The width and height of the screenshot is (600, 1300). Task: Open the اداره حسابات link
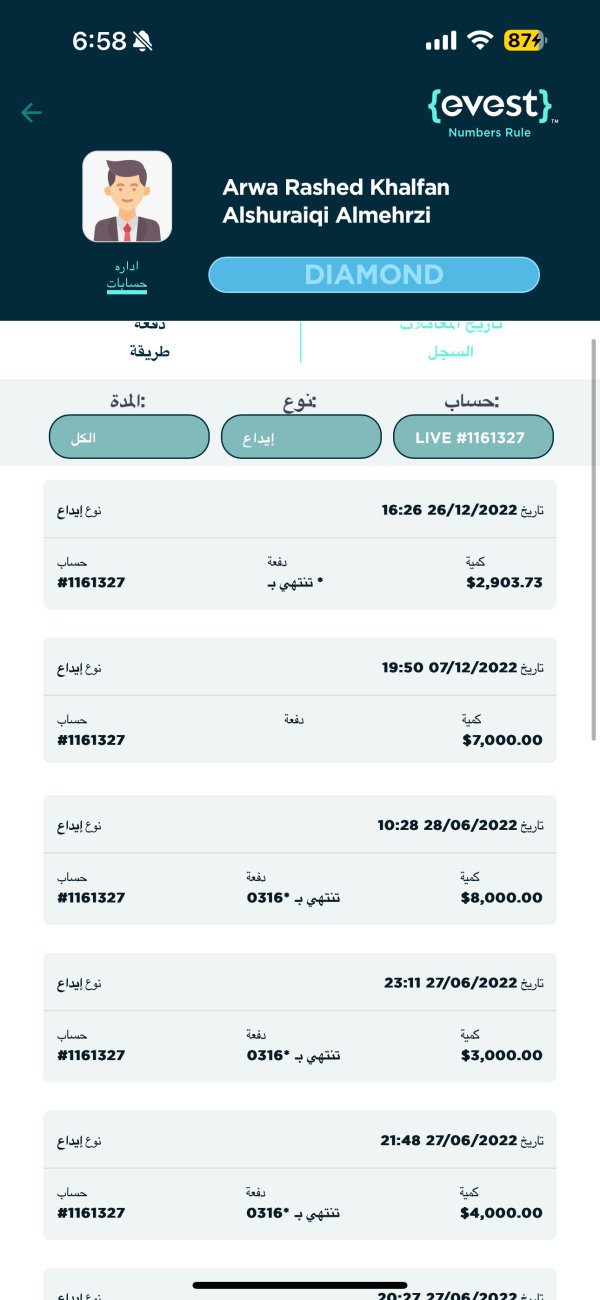[127, 275]
